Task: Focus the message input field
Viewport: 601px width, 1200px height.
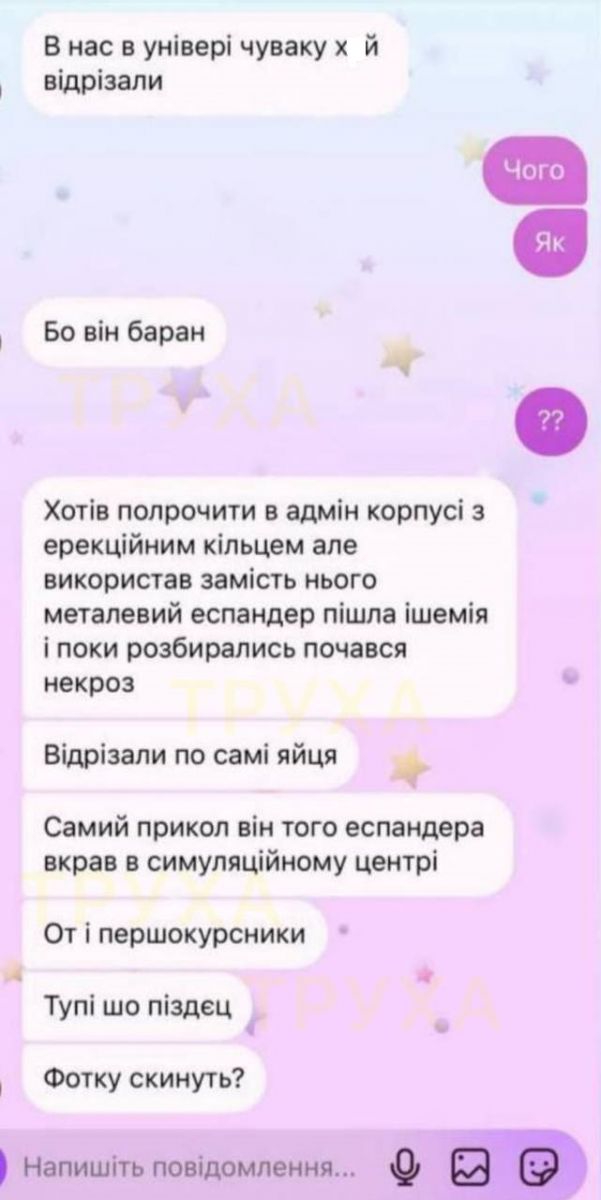Action: [x=190, y=1167]
